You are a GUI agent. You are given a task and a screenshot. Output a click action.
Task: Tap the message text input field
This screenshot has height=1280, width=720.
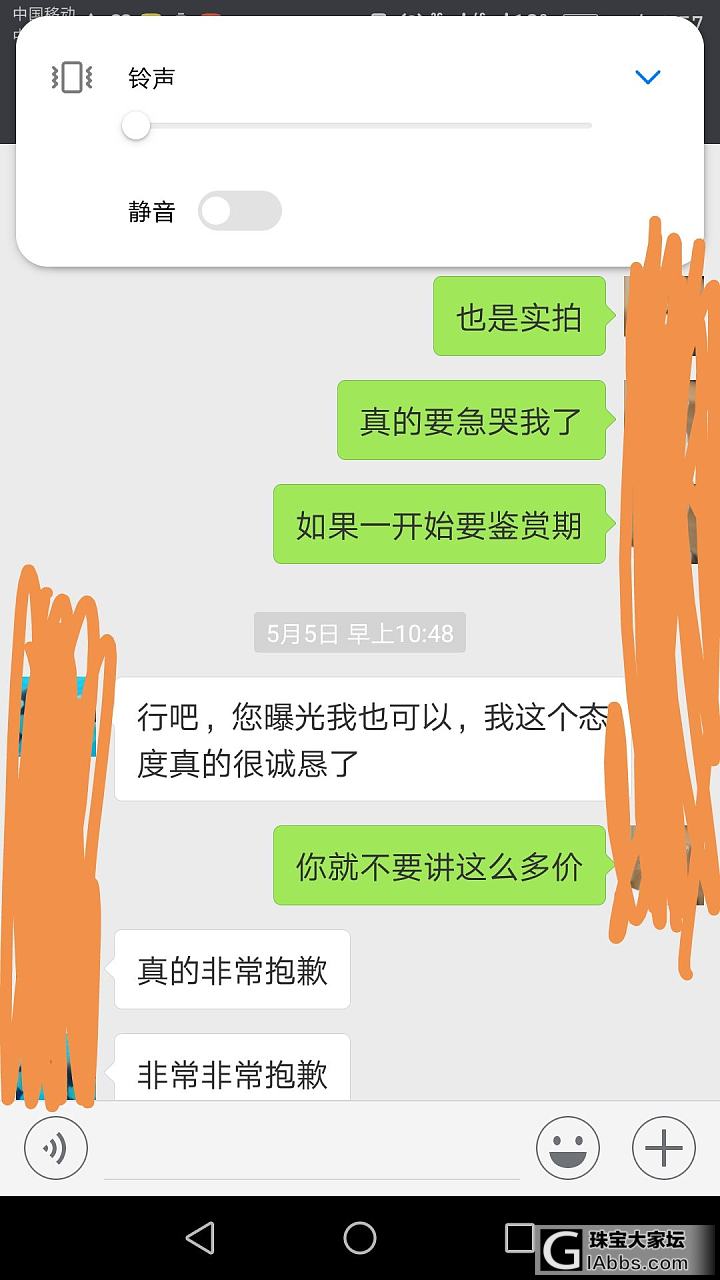click(x=310, y=1150)
